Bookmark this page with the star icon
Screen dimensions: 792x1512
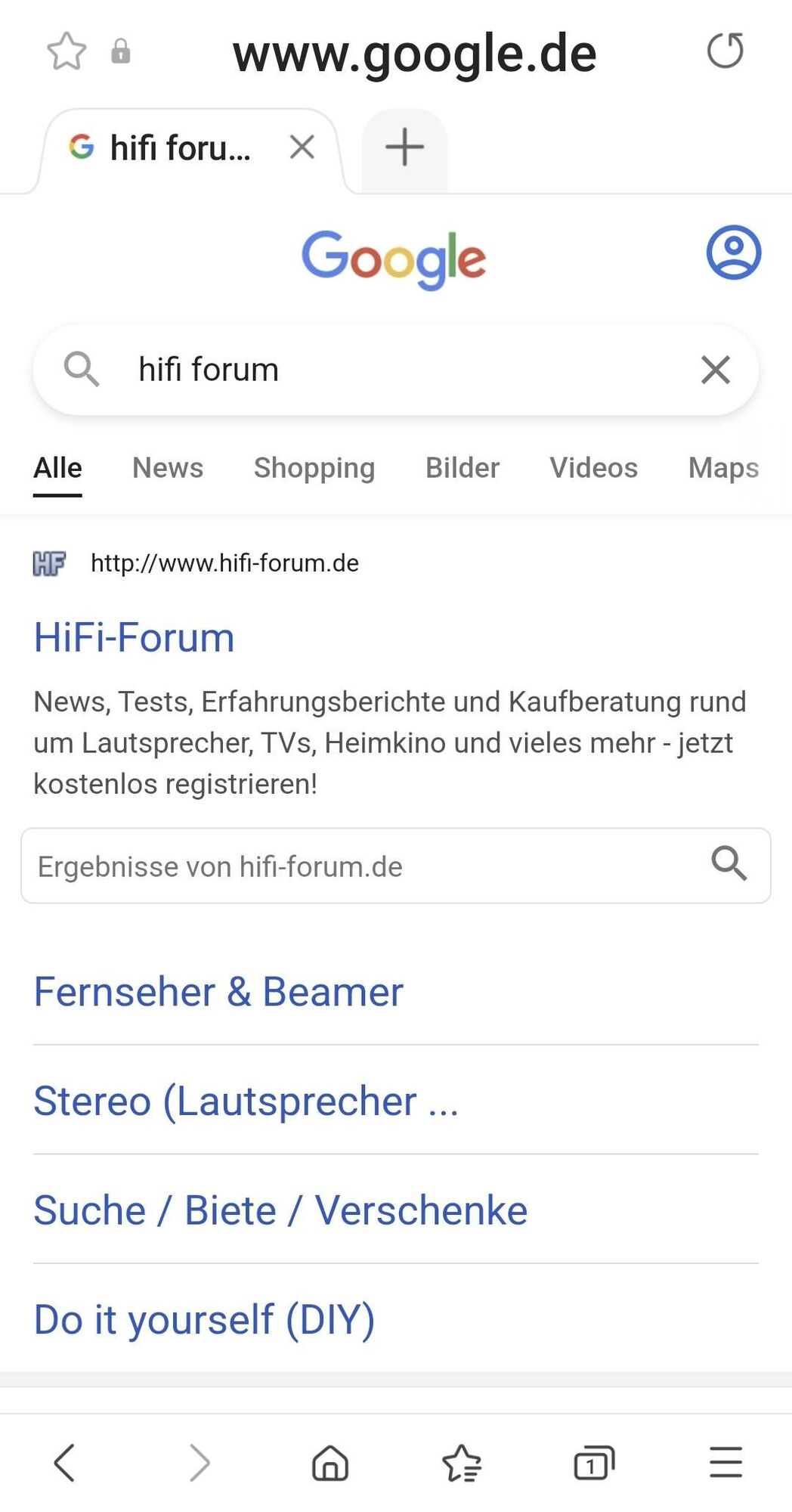tap(67, 51)
